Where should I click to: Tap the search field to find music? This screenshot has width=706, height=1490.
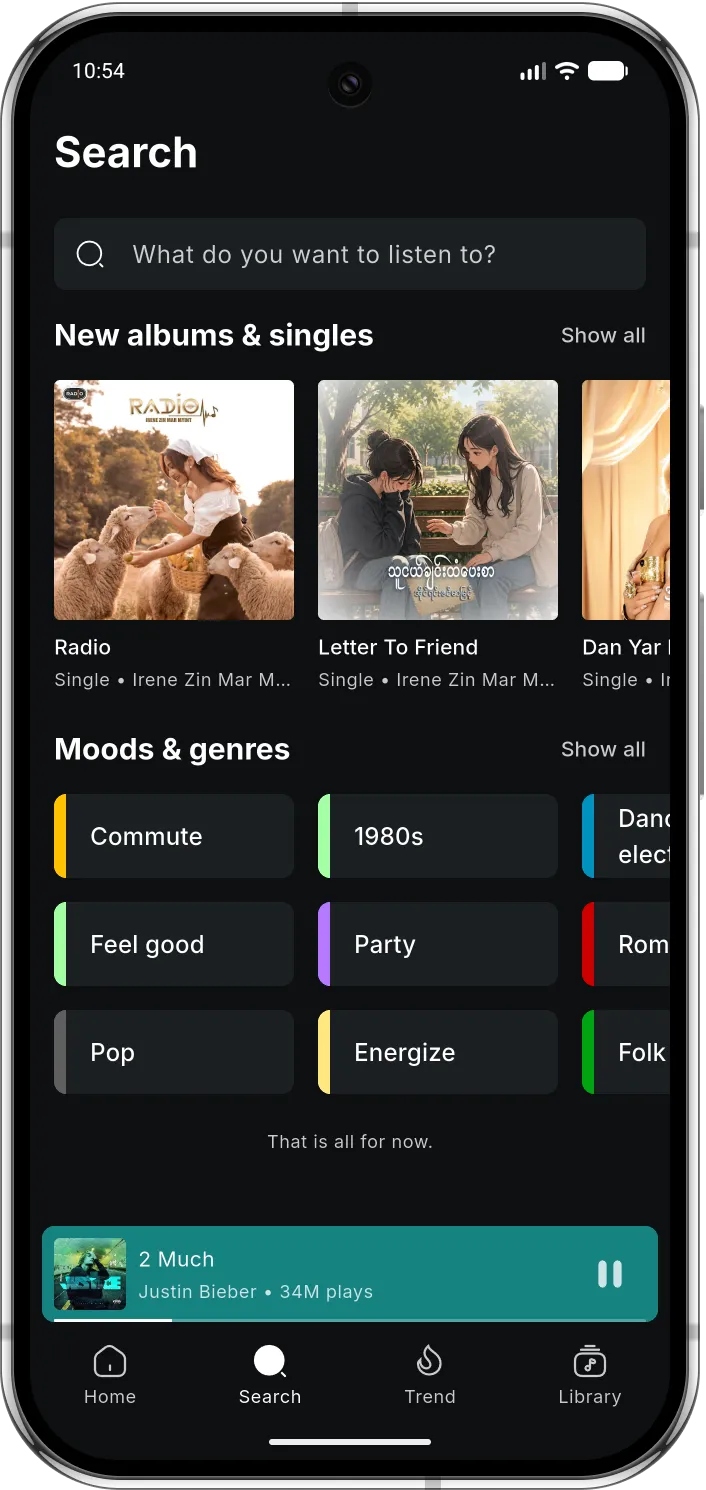(350, 254)
